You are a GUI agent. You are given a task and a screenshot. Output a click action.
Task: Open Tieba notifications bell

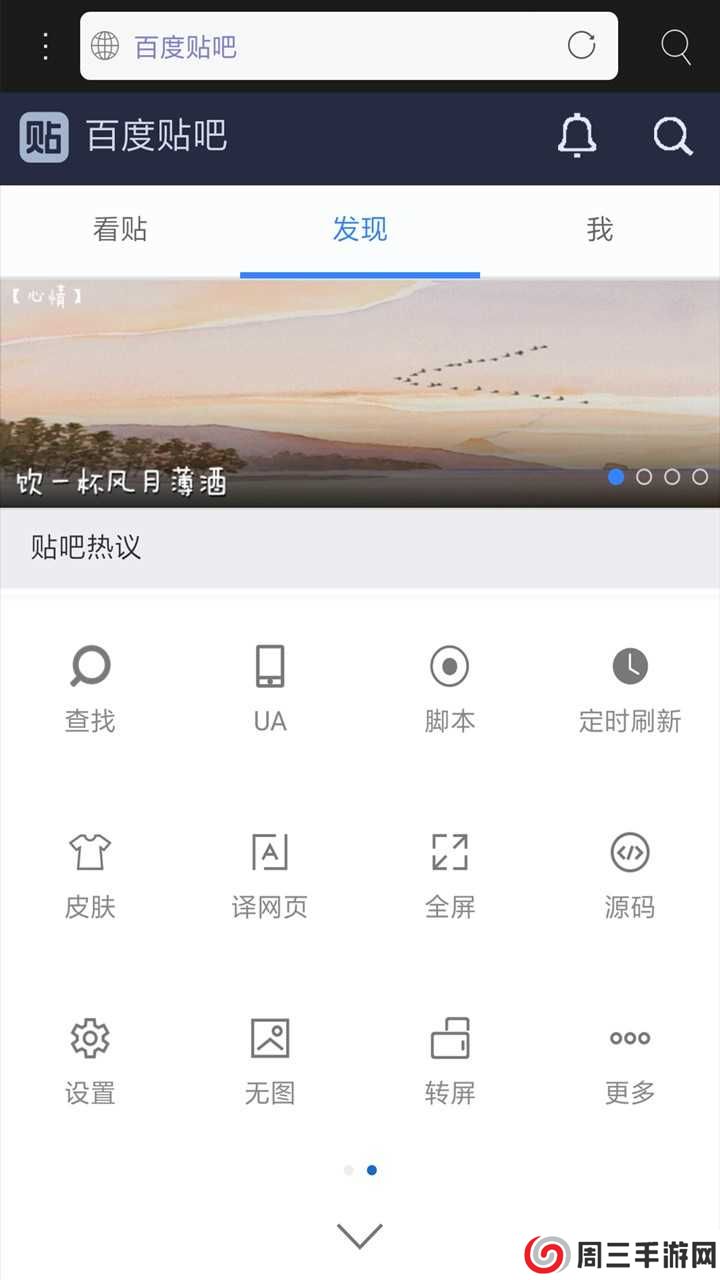tap(578, 138)
